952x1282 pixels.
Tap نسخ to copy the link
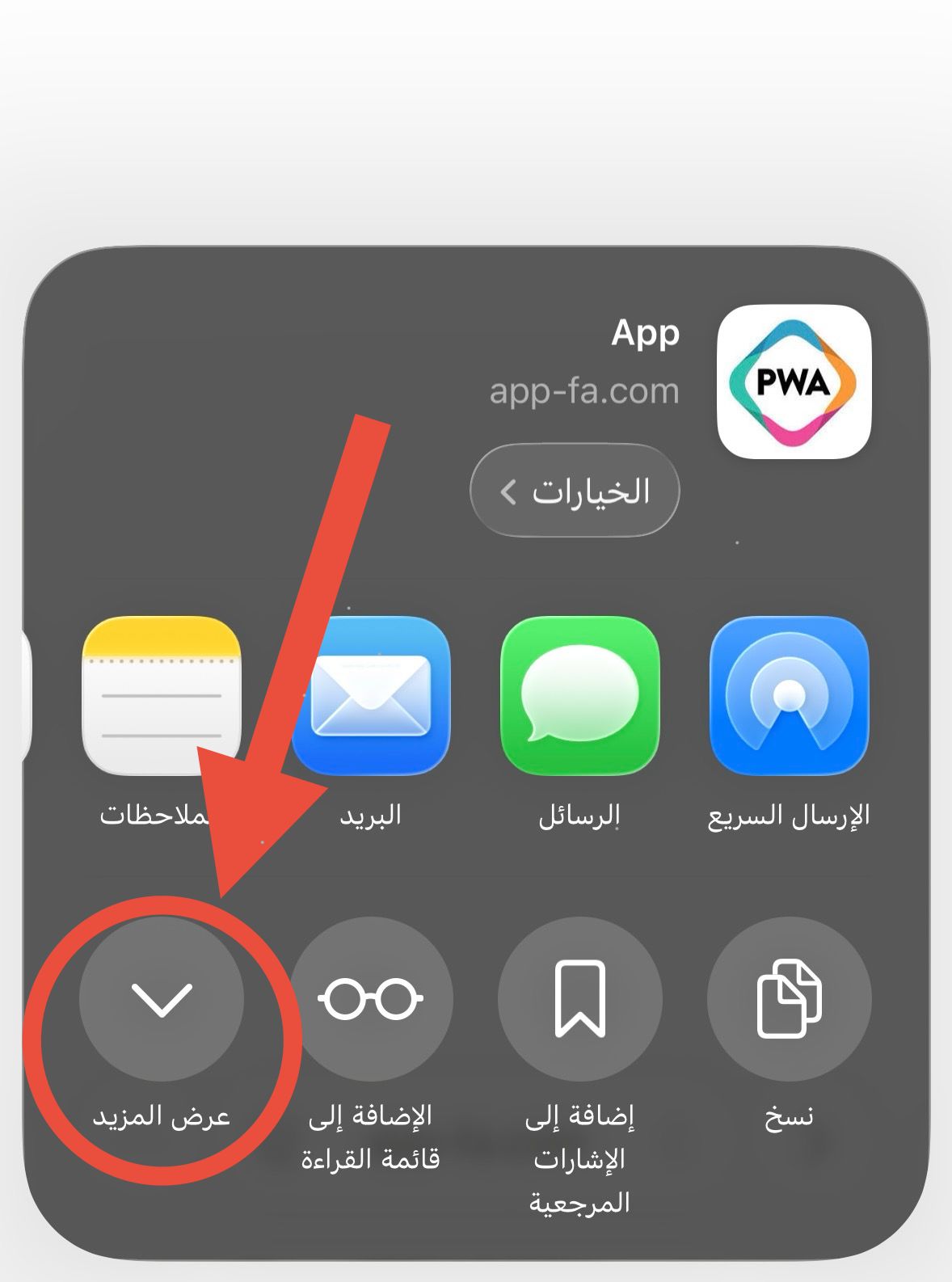click(789, 999)
